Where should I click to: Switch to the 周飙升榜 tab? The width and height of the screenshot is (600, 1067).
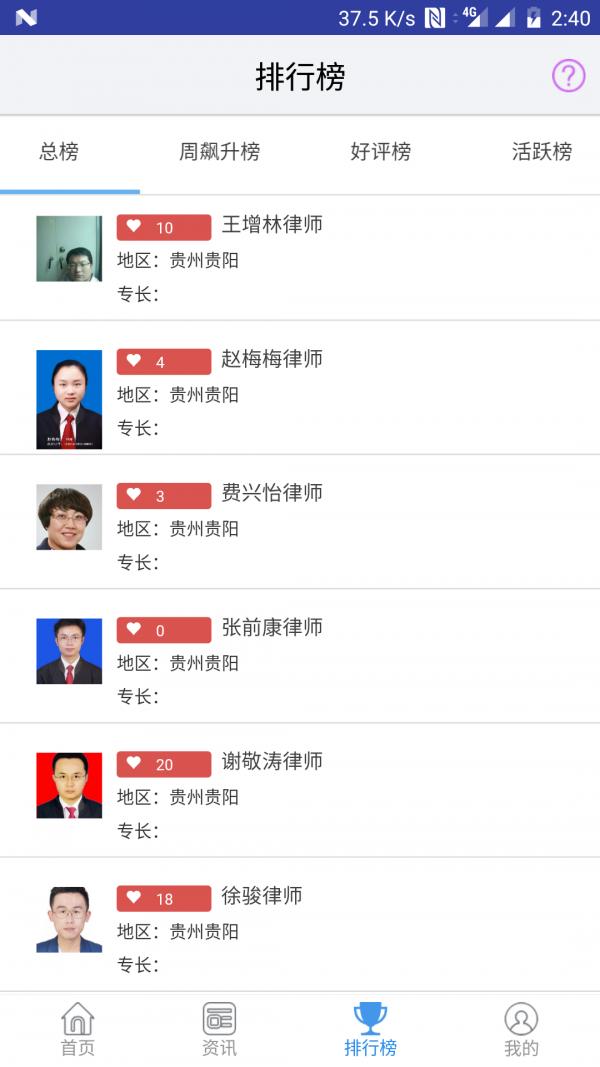[219, 152]
